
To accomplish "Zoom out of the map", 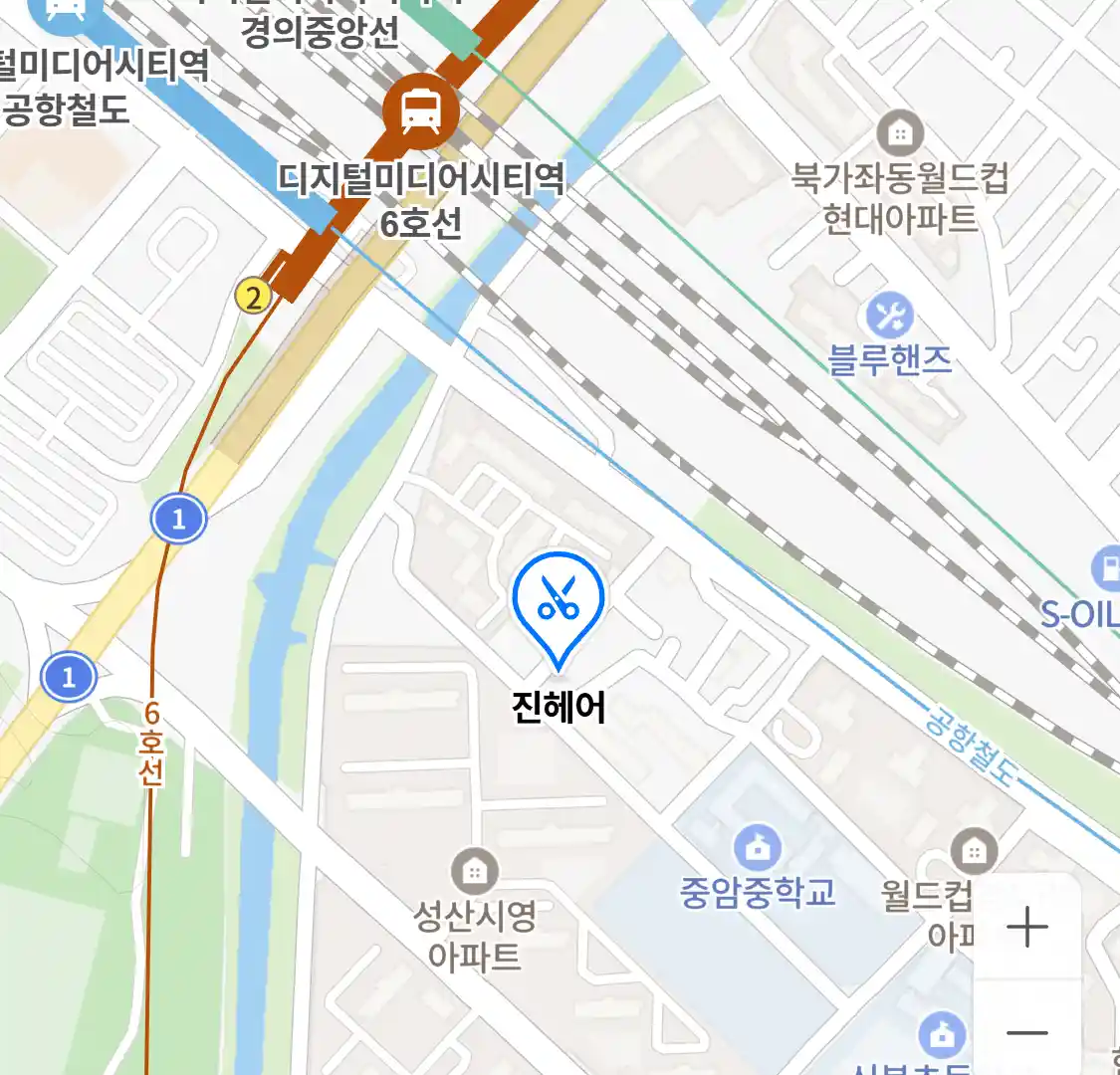I will tap(1026, 1032).
